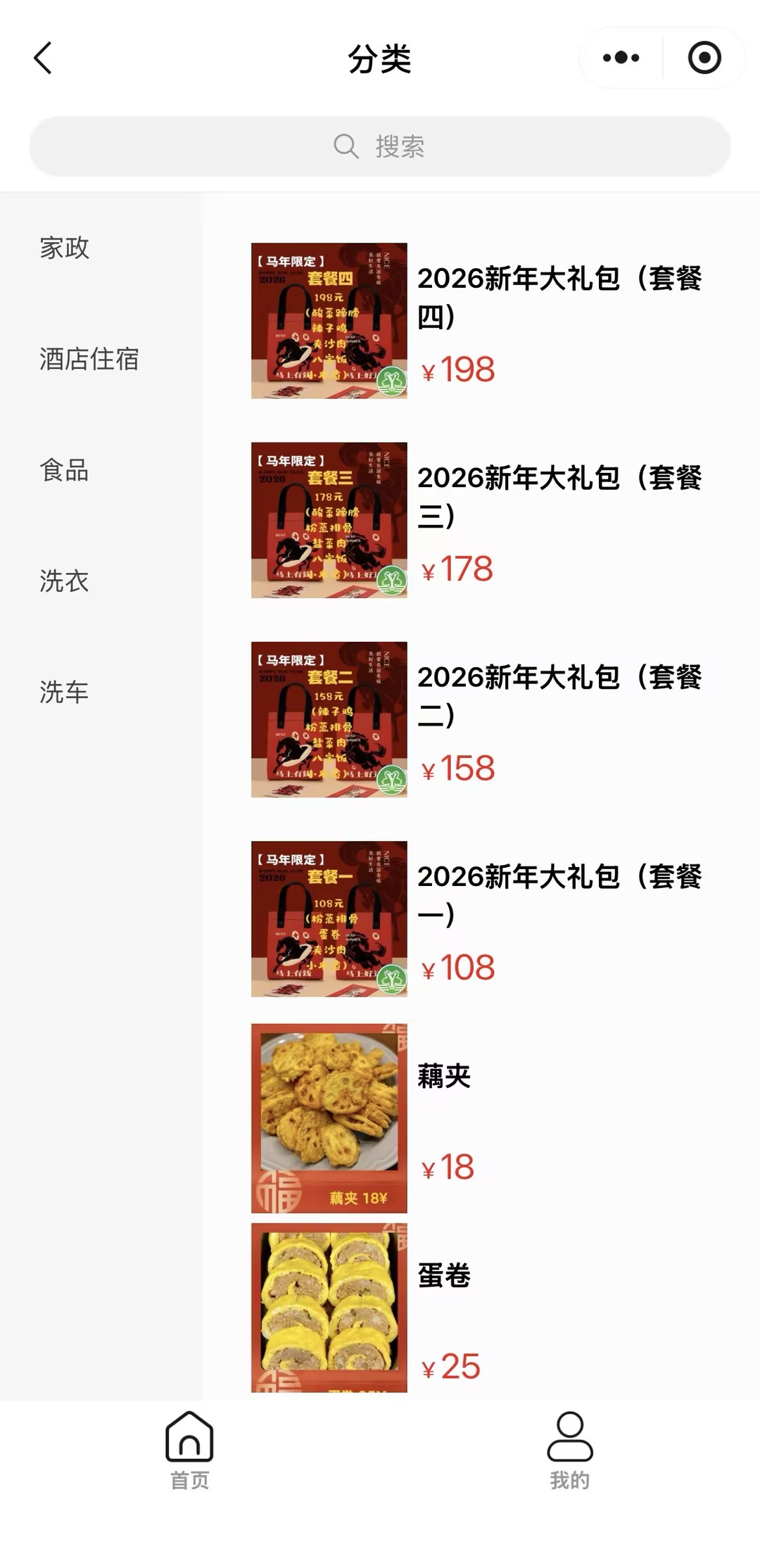The height and width of the screenshot is (1568, 760).
Task: Open 2026新年大礼包（套餐一）priced ¥108
Action: [x=479, y=918]
